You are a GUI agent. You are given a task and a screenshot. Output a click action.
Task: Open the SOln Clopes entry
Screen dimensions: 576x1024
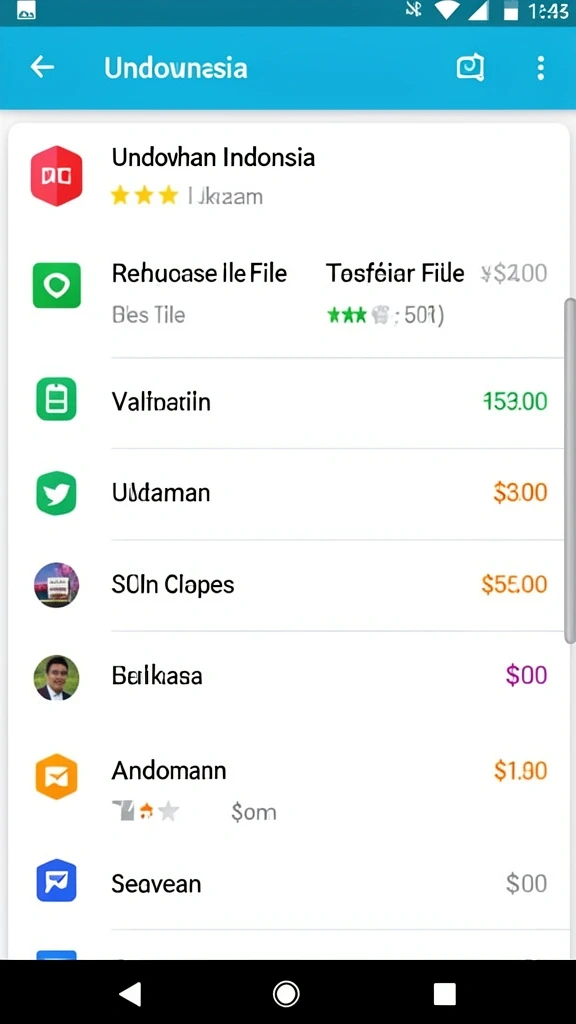tap(287, 584)
